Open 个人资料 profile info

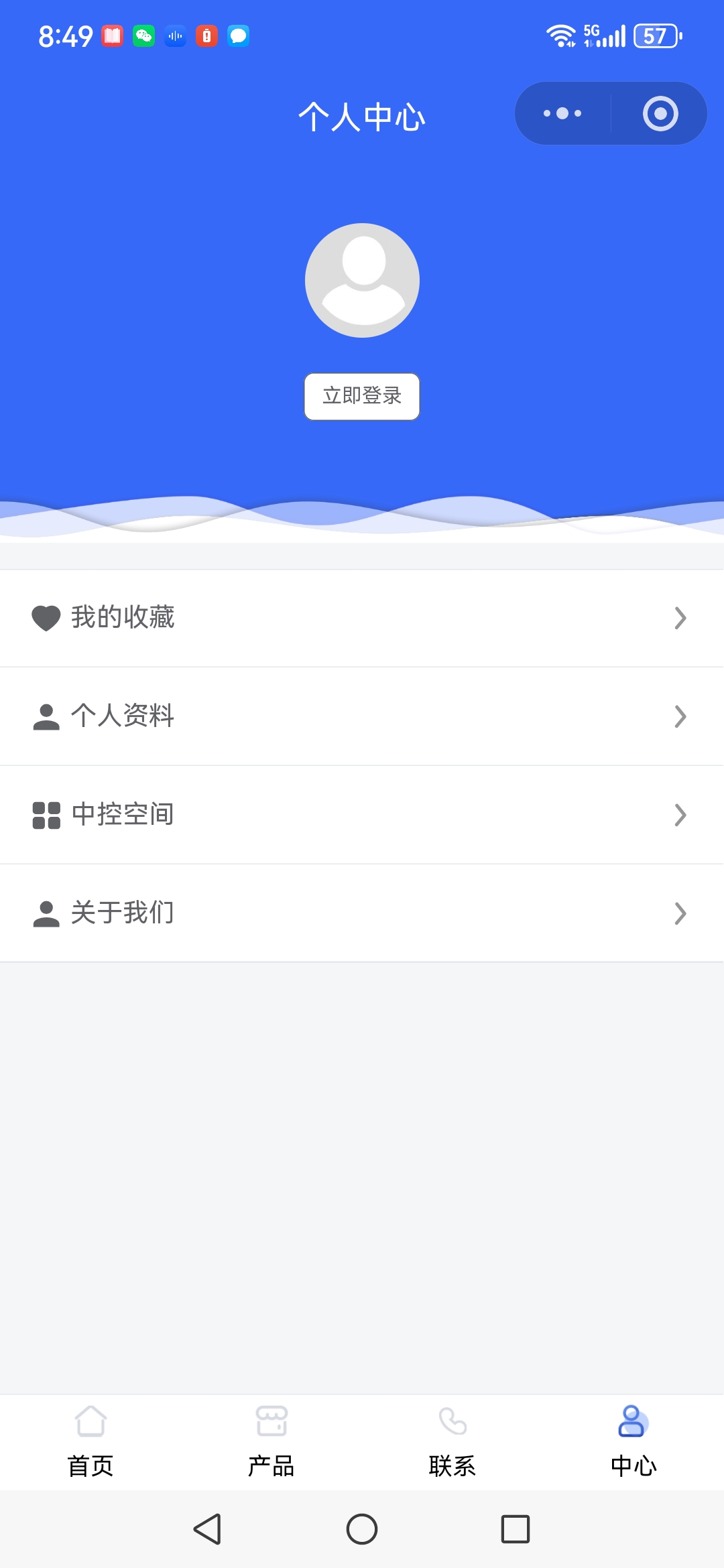coord(362,716)
